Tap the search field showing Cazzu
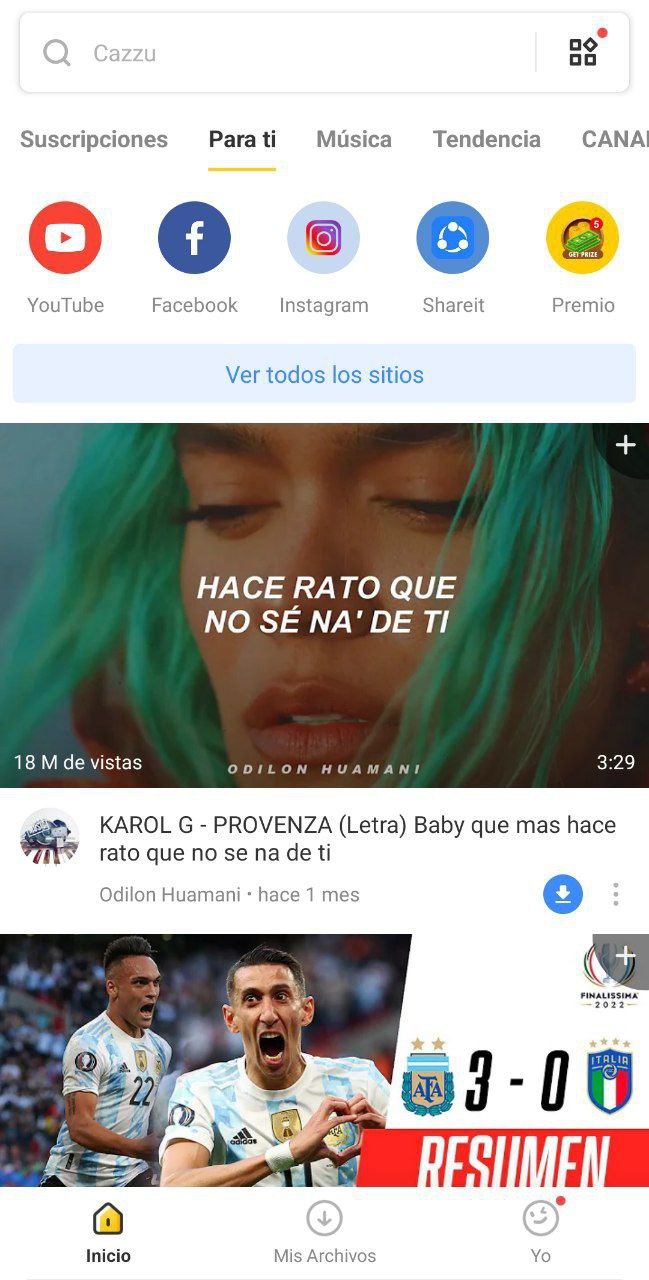Viewport: 649px width, 1280px height. [290, 53]
